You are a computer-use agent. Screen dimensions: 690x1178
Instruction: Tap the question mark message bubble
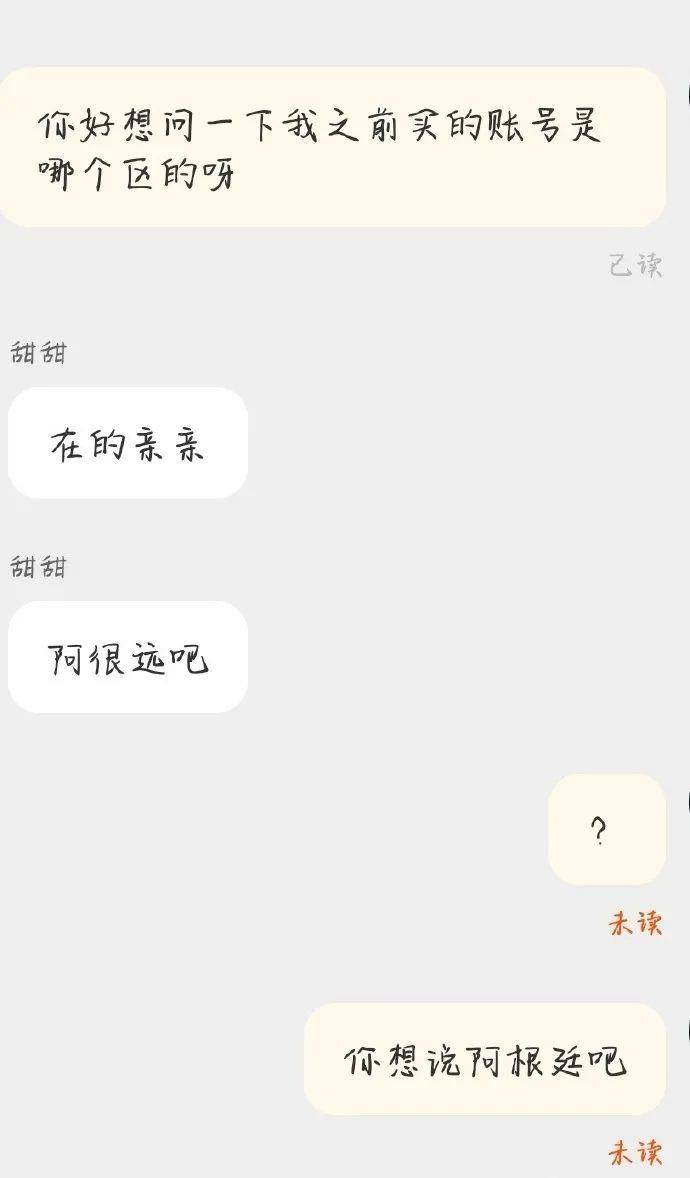pyautogui.click(x=606, y=829)
